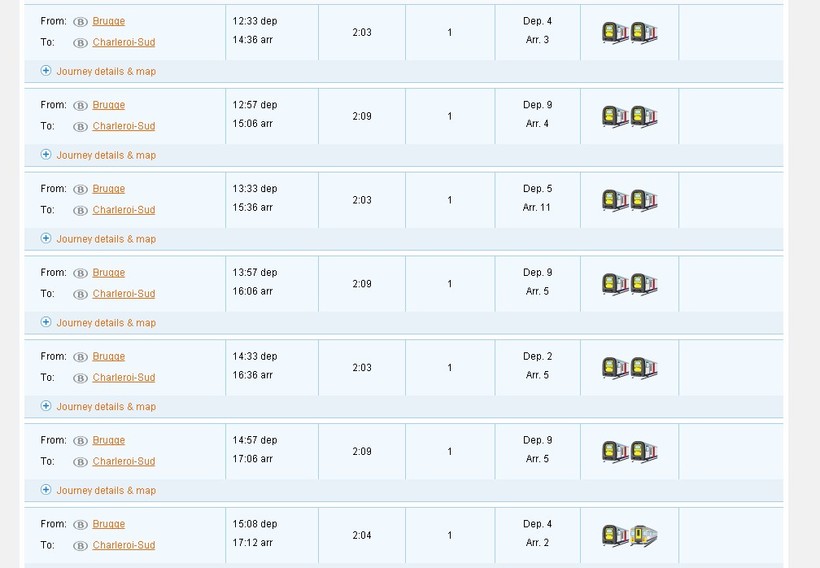Open Brugge link in the 14:57 journey
This screenshot has width=820, height=568.
[108, 441]
